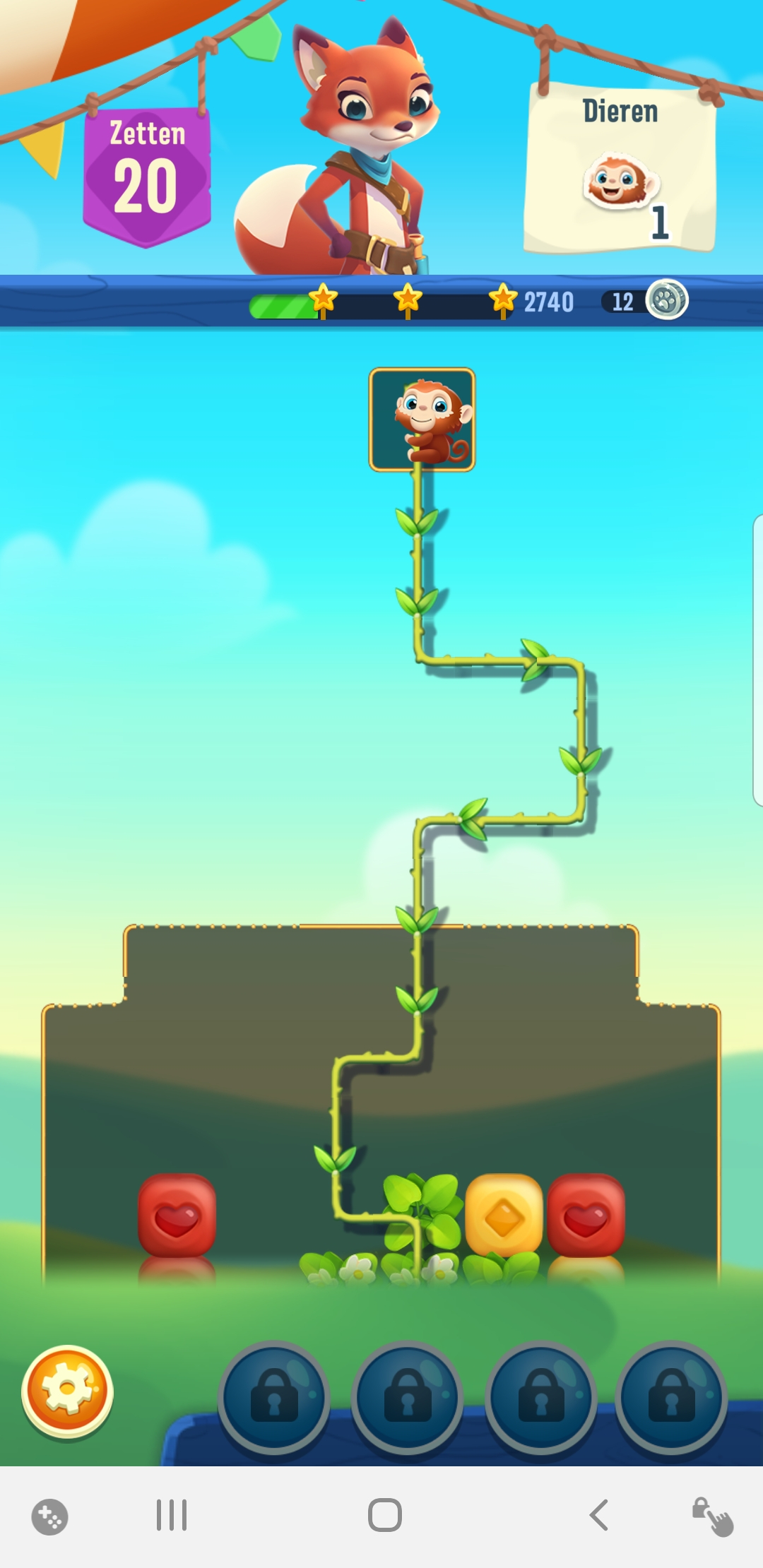Tap the red heart block beside the yellow block
This screenshot has height=1568, width=763.
[586, 1216]
